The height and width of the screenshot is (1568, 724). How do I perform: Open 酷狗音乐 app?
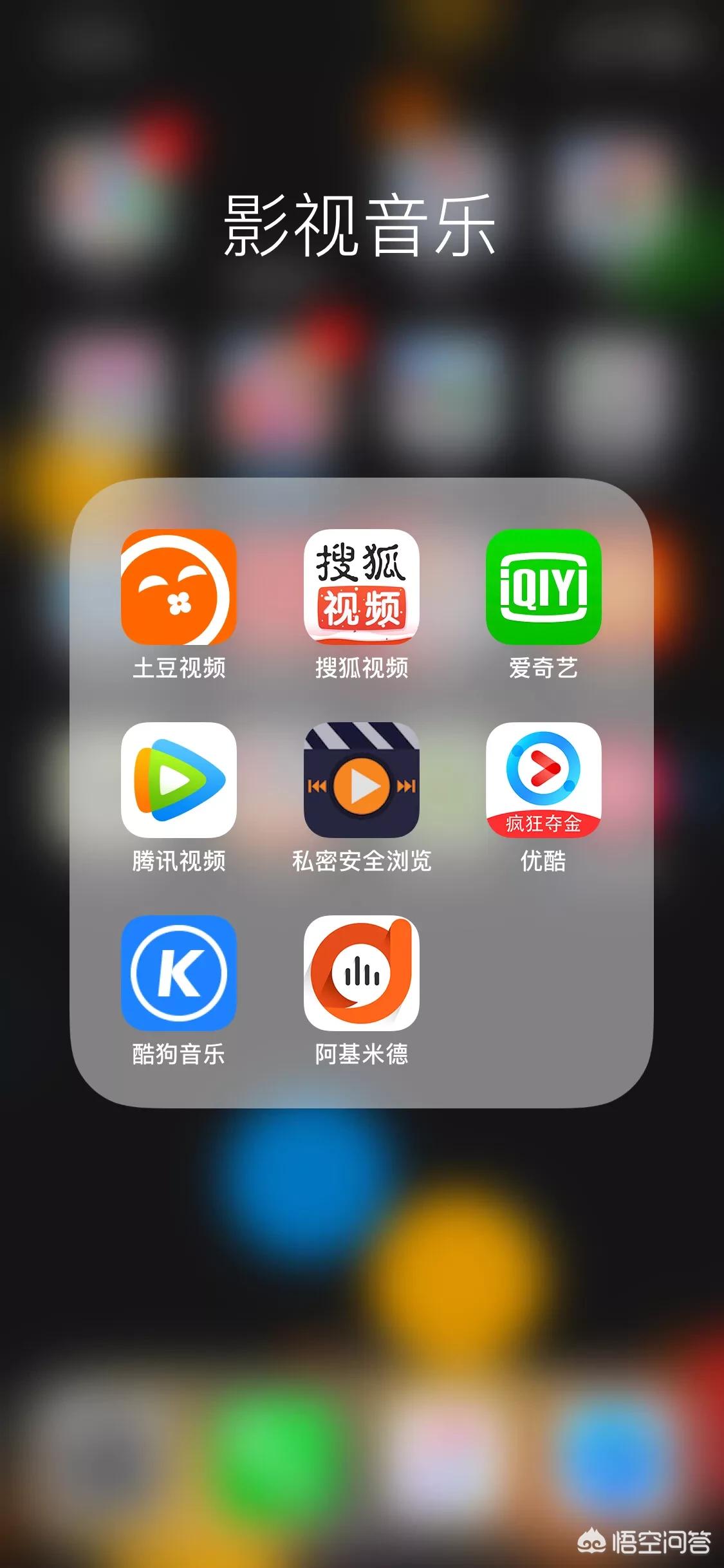(179, 973)
